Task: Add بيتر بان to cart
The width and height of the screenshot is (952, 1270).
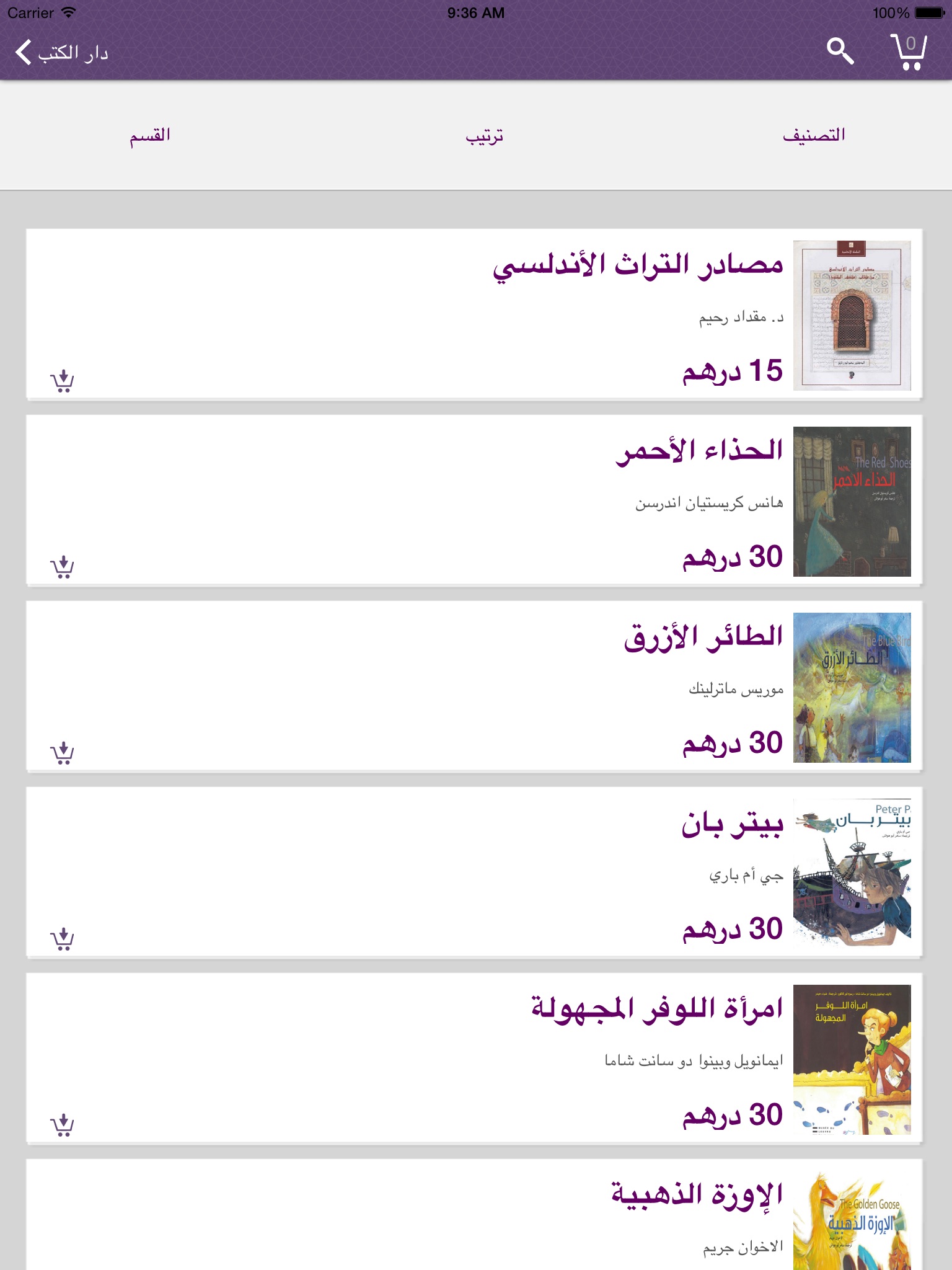Action: click(62, 939)
